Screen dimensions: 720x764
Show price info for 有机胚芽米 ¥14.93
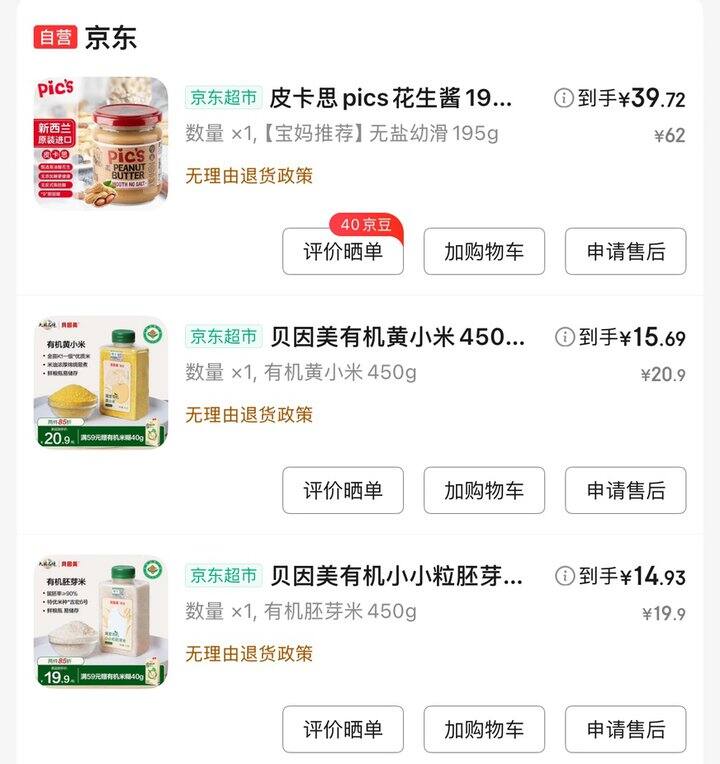(564, 576)
